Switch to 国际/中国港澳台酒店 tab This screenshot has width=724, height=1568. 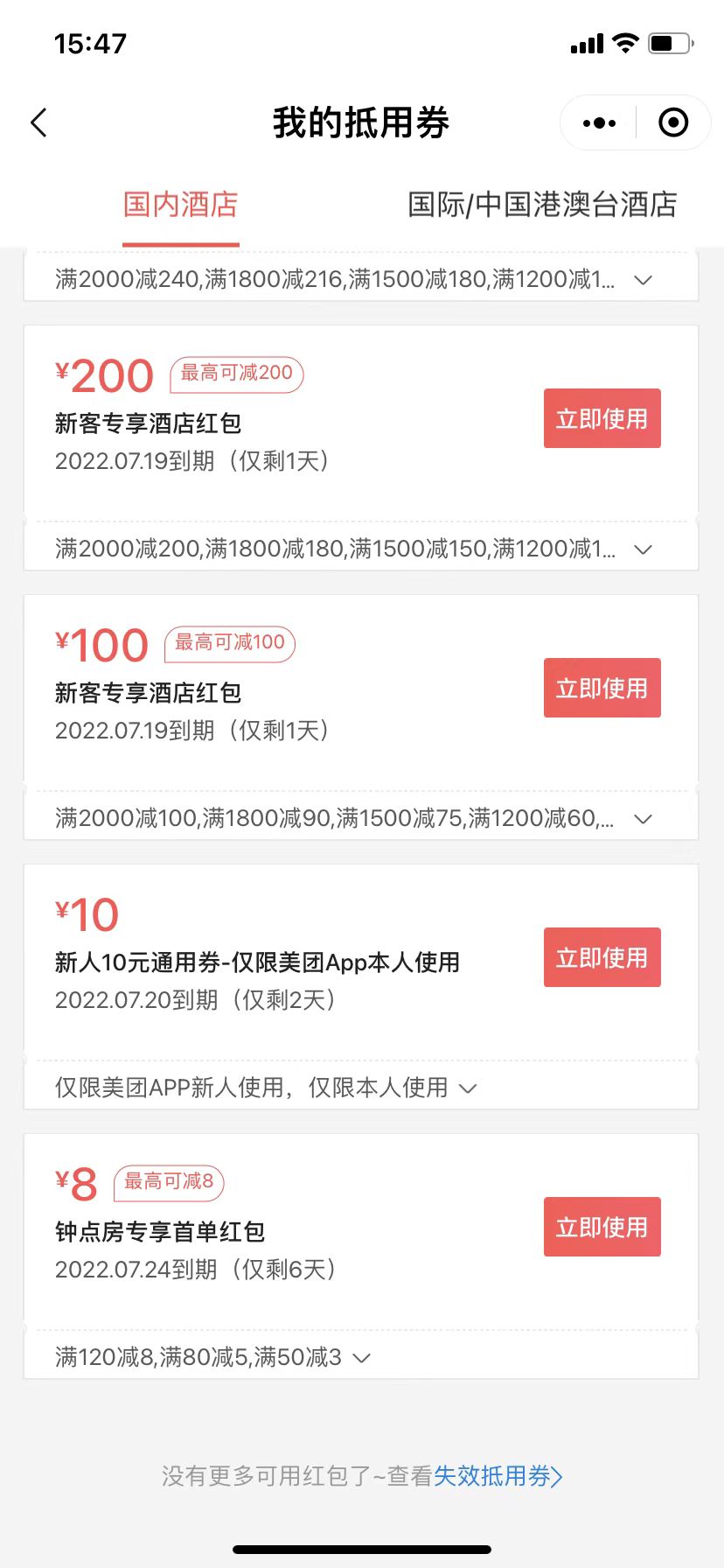[542, 205]
